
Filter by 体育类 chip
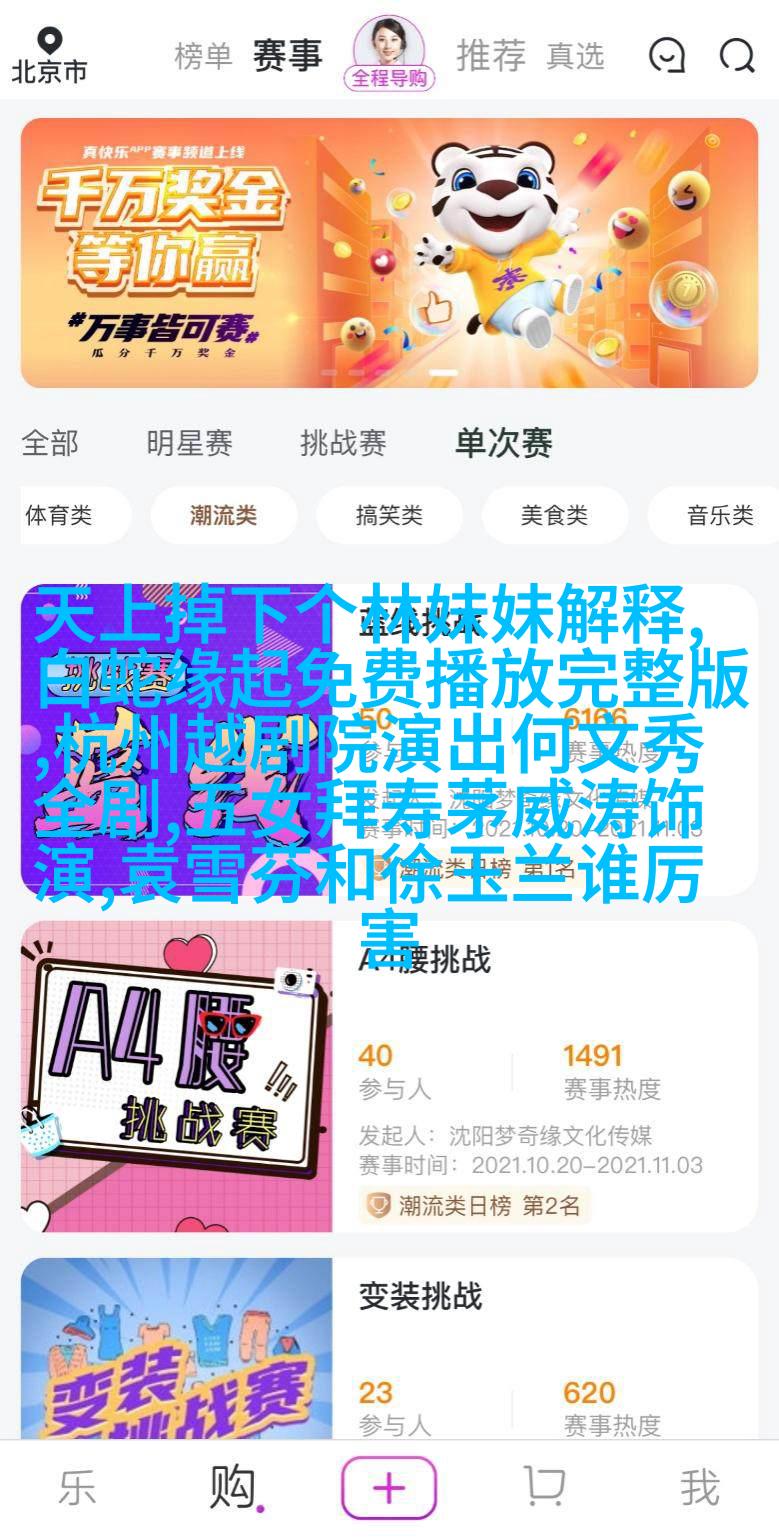coord(60,515)
